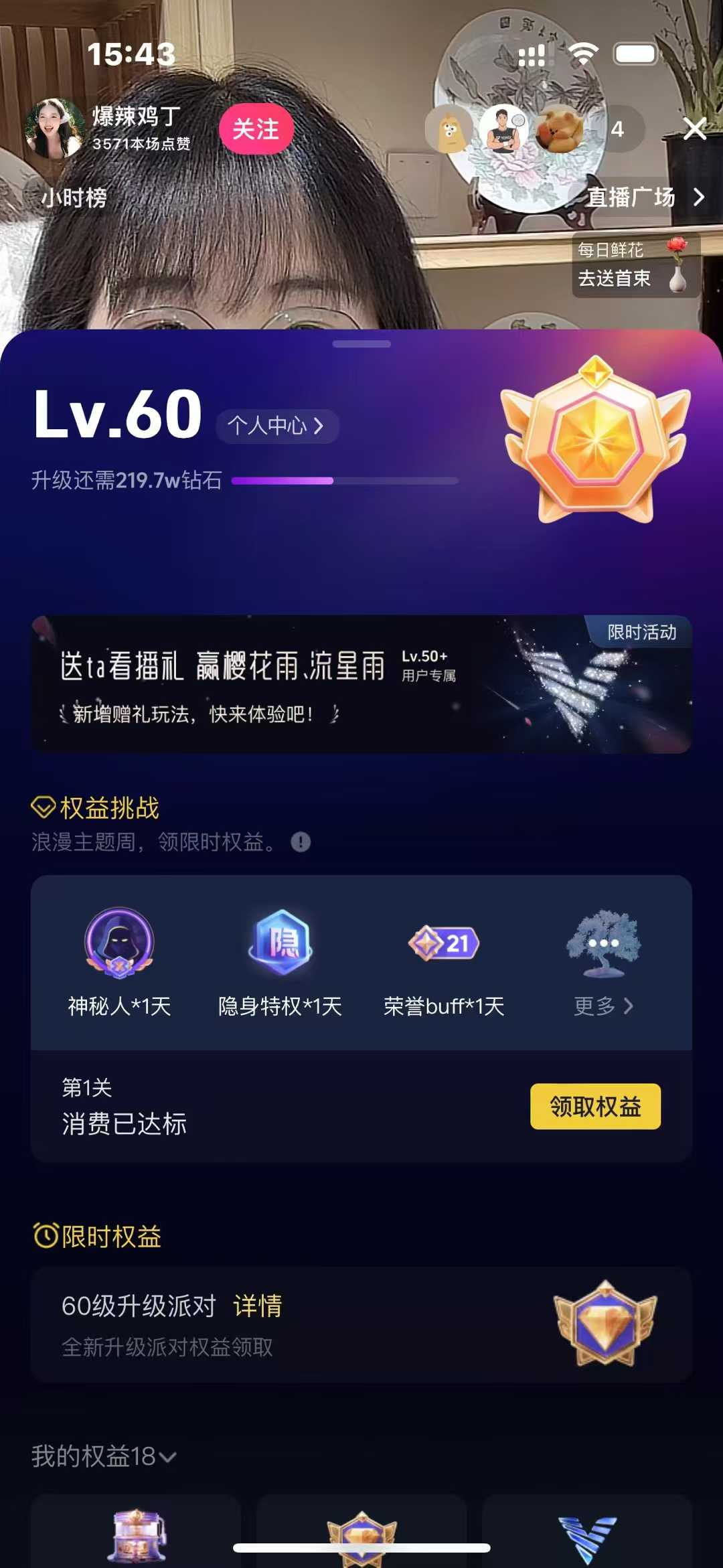Claim rewards with 领取权益

tap(595, 1106)
